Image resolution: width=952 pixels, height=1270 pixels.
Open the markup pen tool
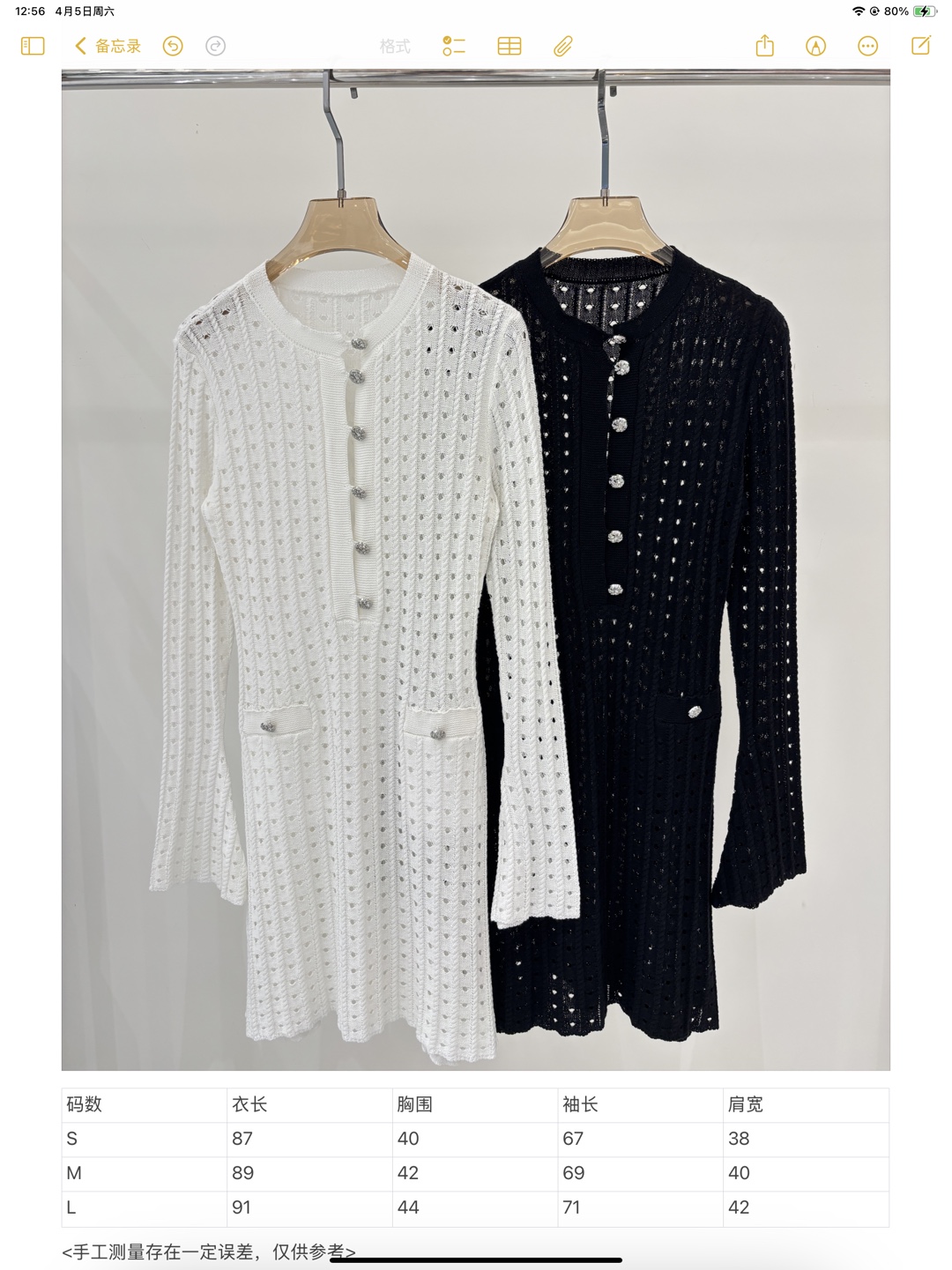tap(816, 46)
